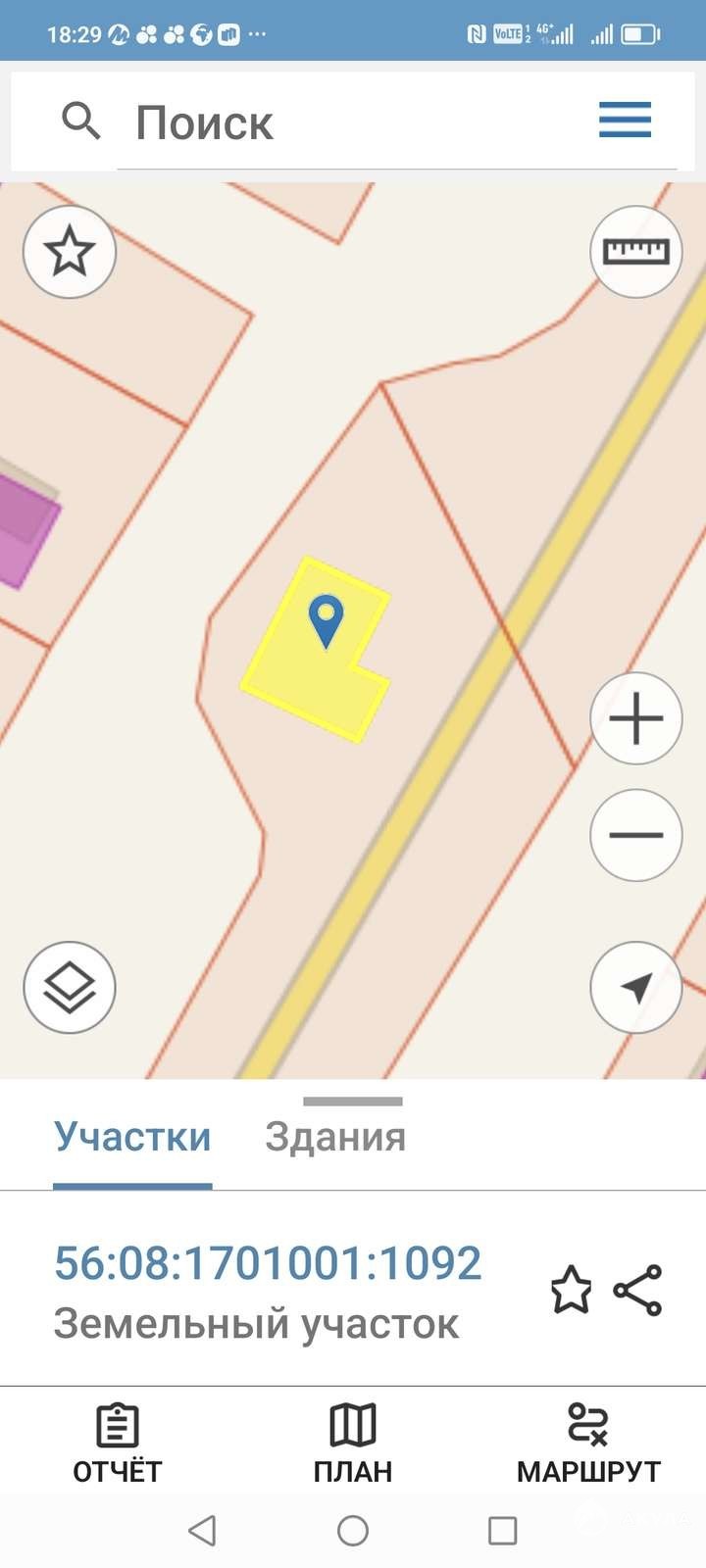Go to the system home screen
This screenshot has width=706, height=1568.
tap(353, 1531)
